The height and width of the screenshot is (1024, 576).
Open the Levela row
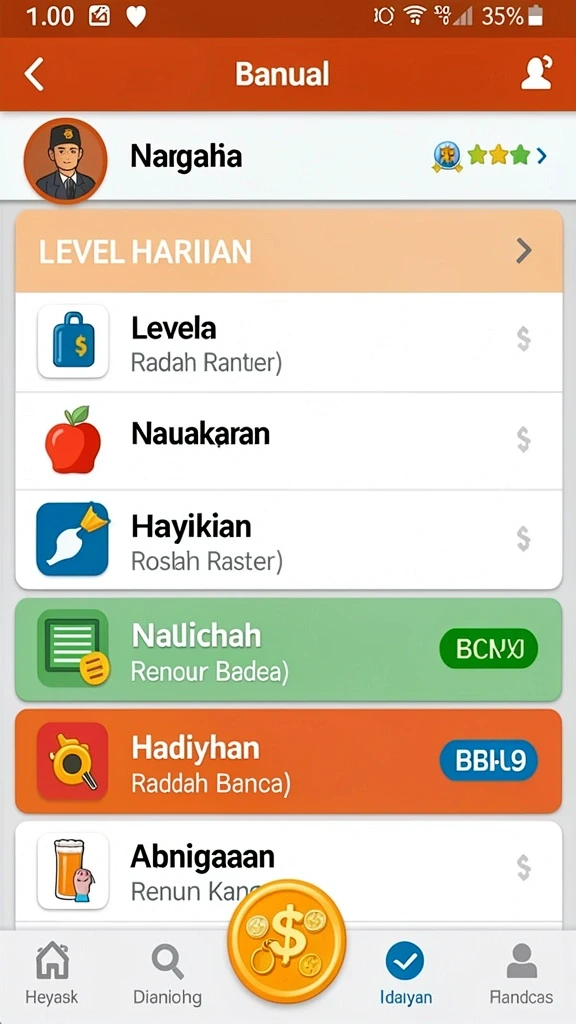tap(289, 342)
